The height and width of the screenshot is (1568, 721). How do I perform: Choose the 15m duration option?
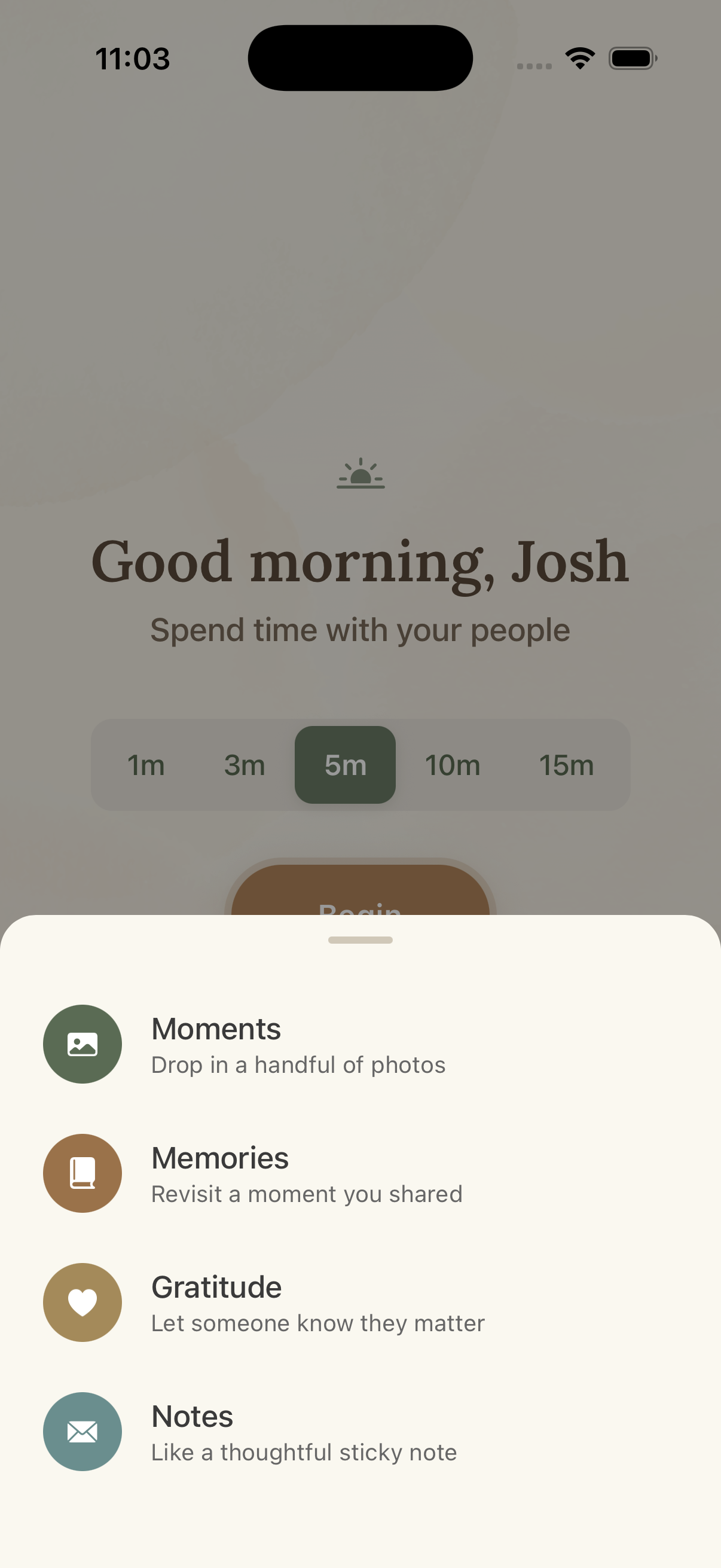pos(566,765)
